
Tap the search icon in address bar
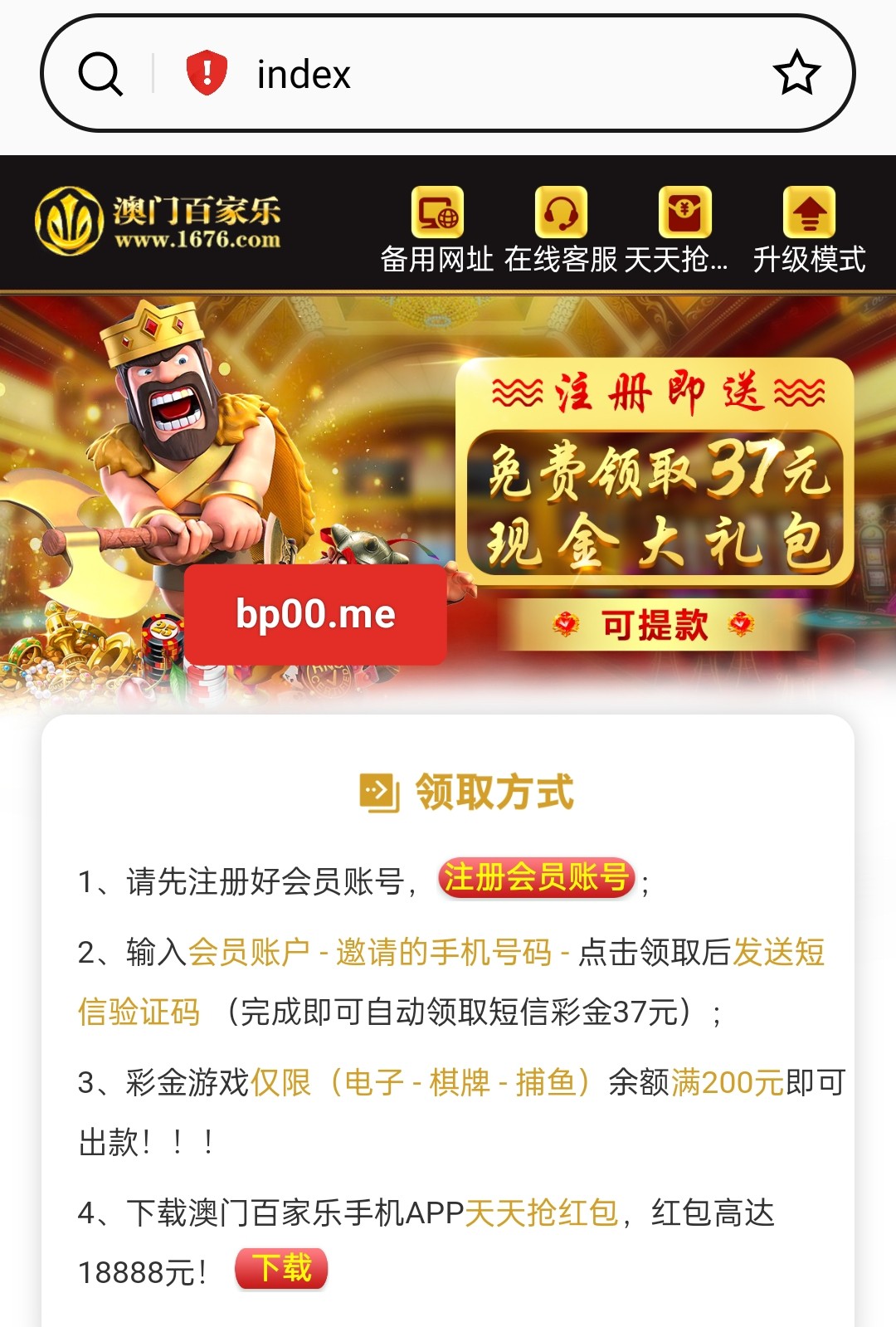(100, 74)
